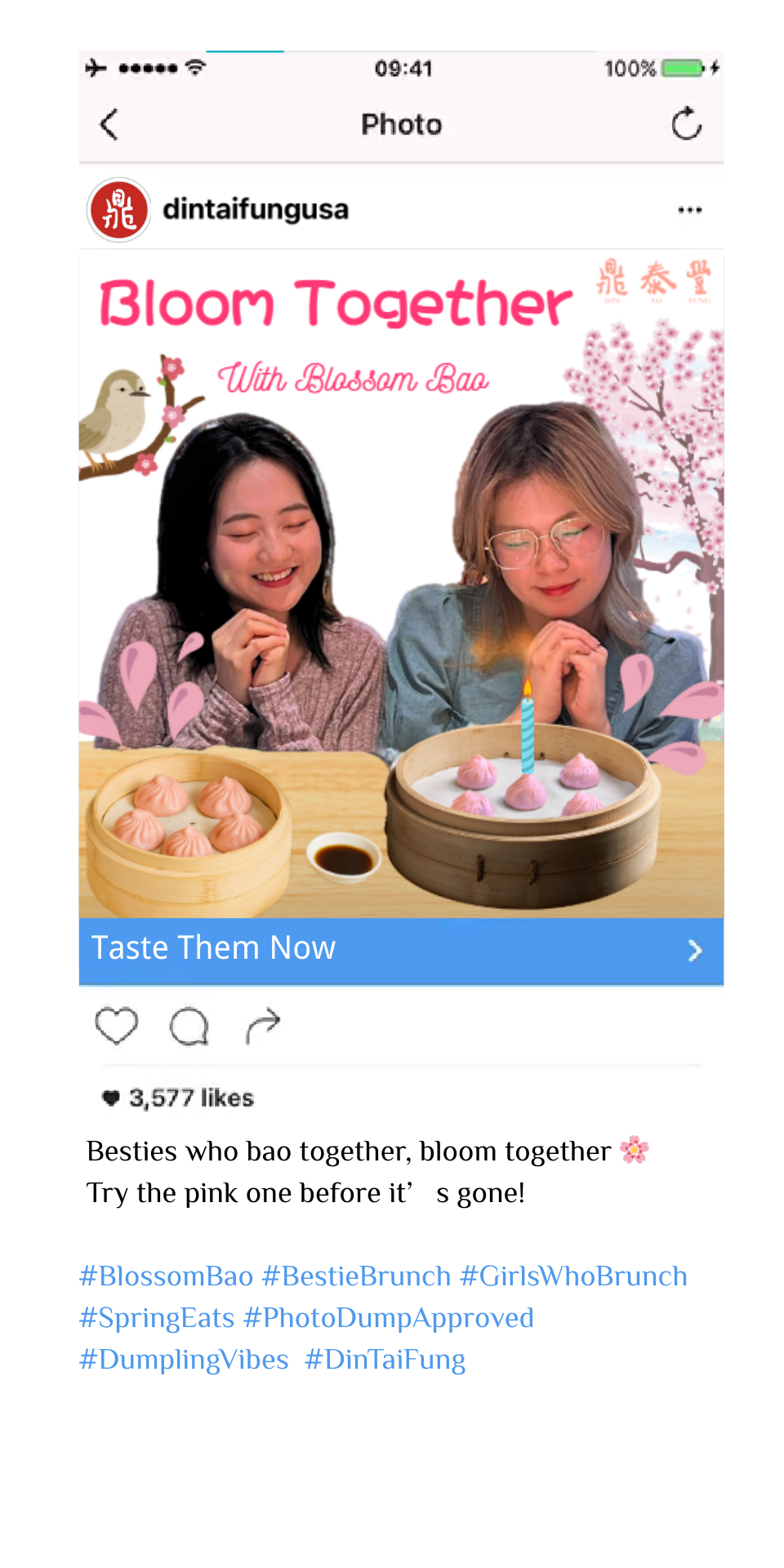Image resolution: width=784 pixels, height=1568 pixels.
Task: Open dintaifungusa profile avatar
Action: click(x=119, y=210)
